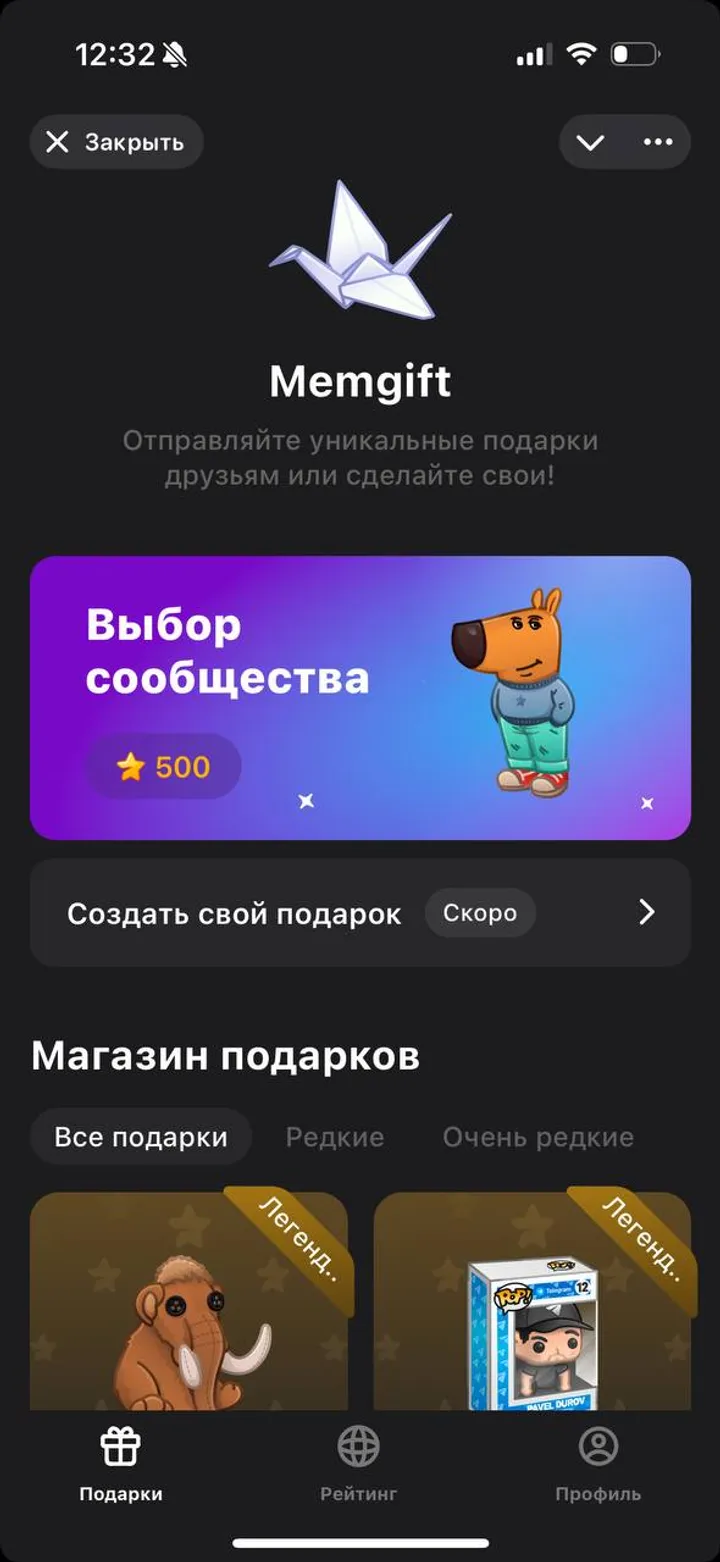Expand Создать свой подарок via the right chevron
720x1562 pixels.
[643, 911]
